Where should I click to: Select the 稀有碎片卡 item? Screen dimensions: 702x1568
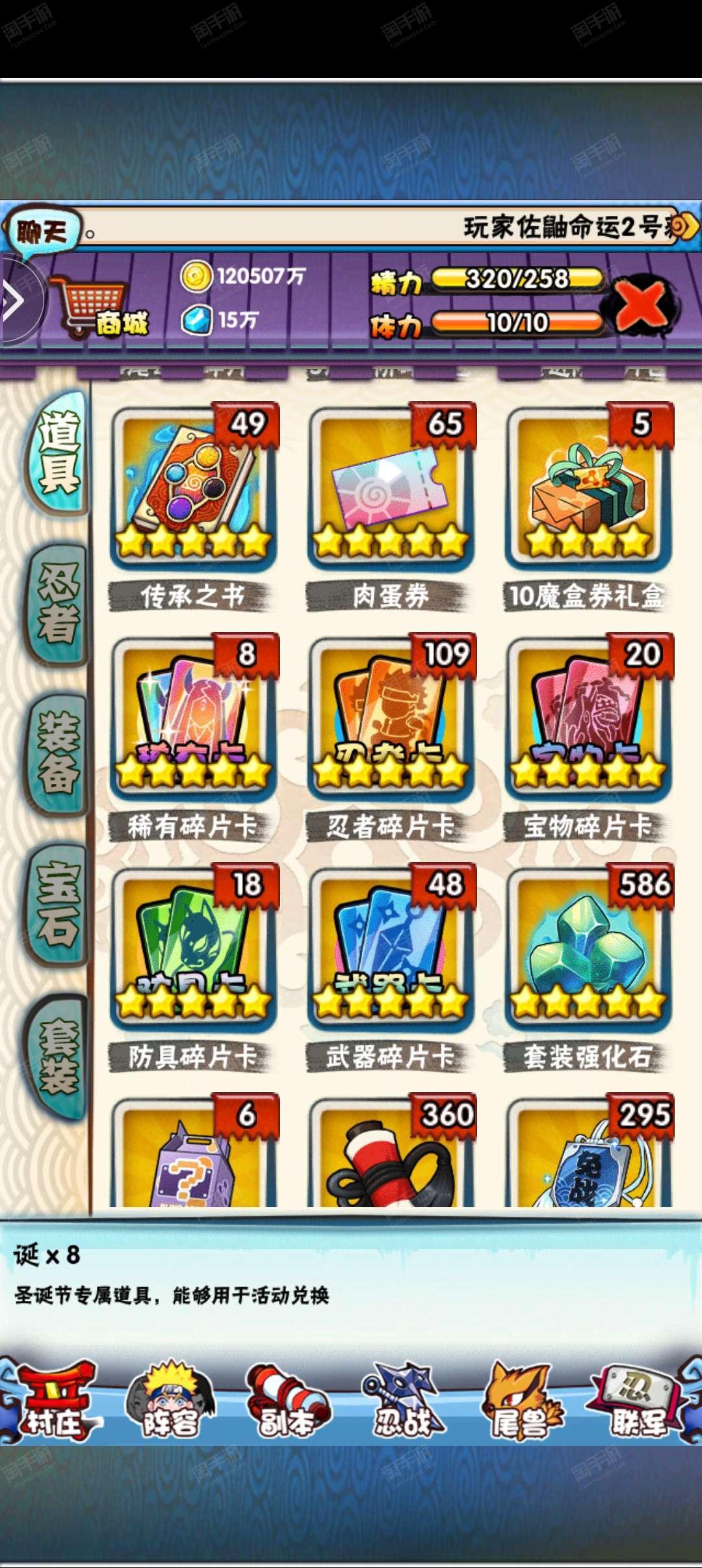click(194, 718)
